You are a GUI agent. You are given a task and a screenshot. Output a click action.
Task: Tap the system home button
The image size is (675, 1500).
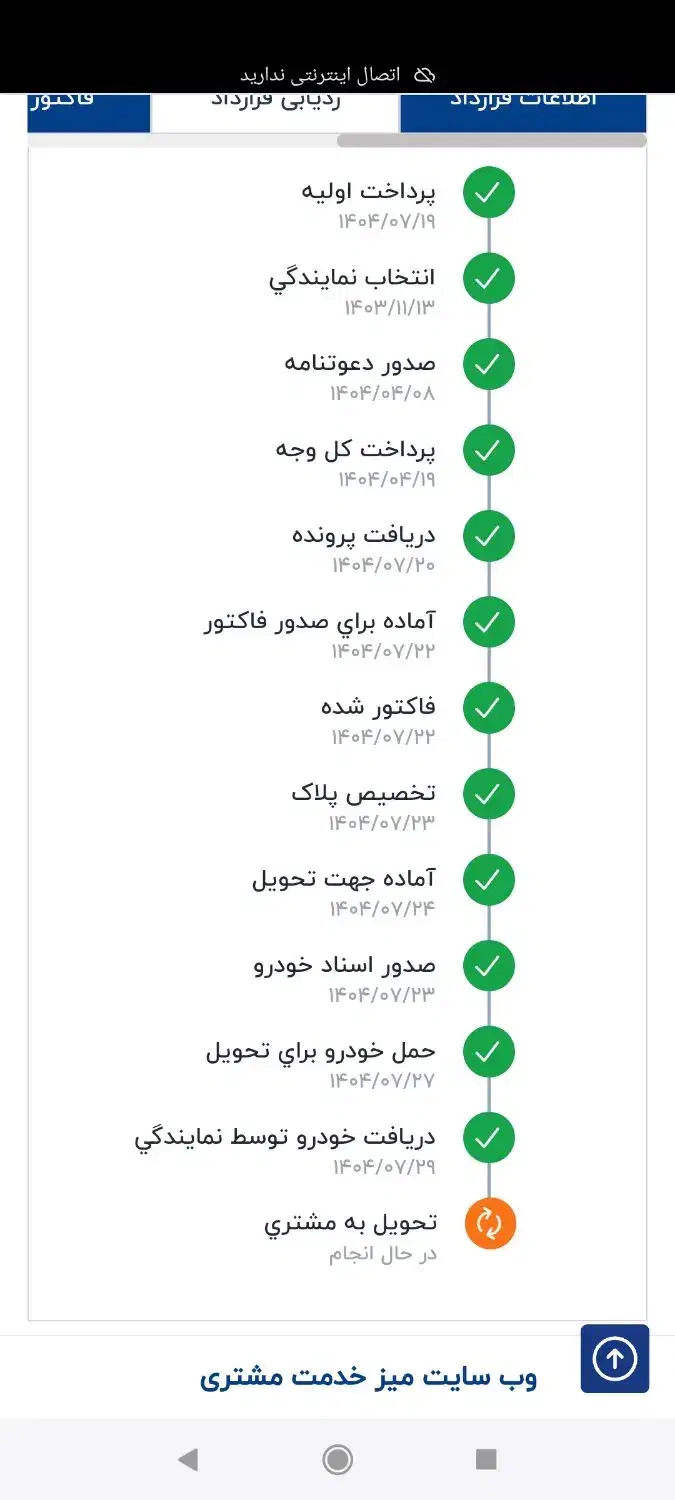click(338, 1460)
